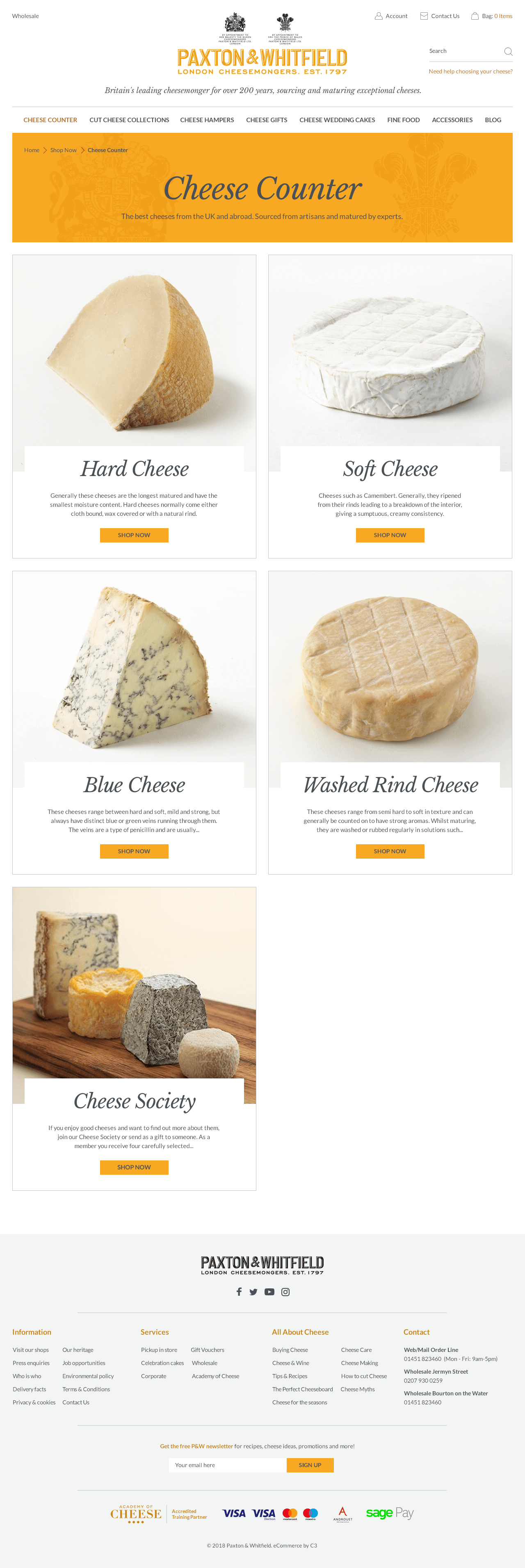525x1568 pixels.
Task: Open the Account page
Action: (x=391, y=16)
